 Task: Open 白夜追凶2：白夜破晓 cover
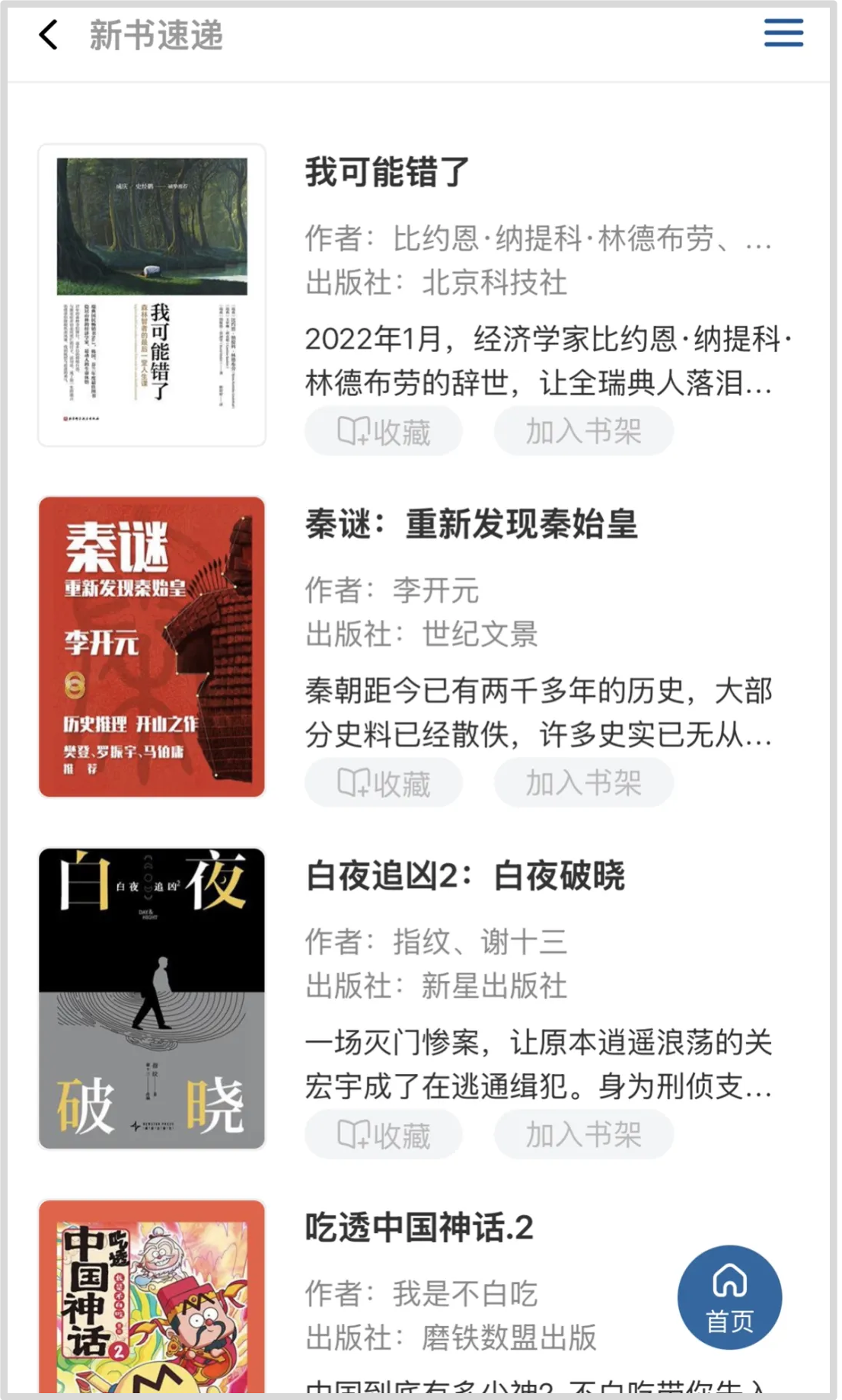[152, 998]
